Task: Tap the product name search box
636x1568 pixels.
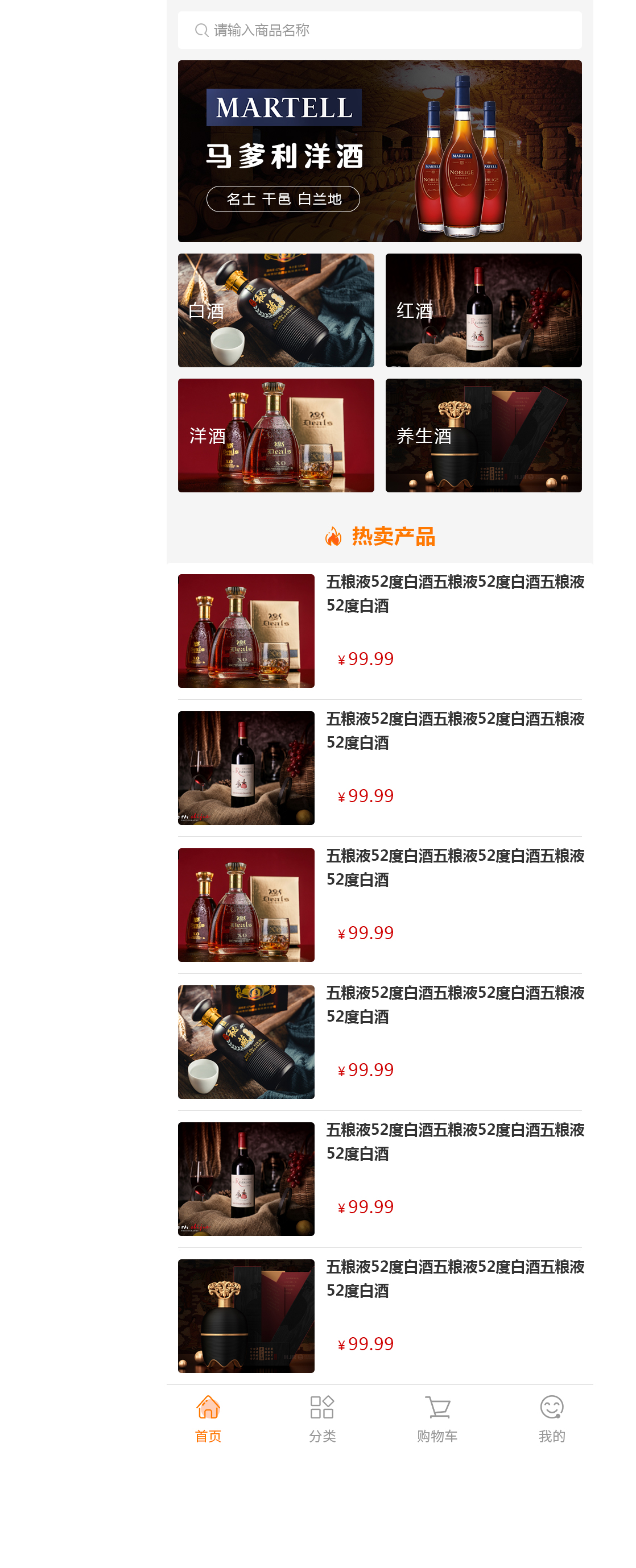Action: (379, 31)
